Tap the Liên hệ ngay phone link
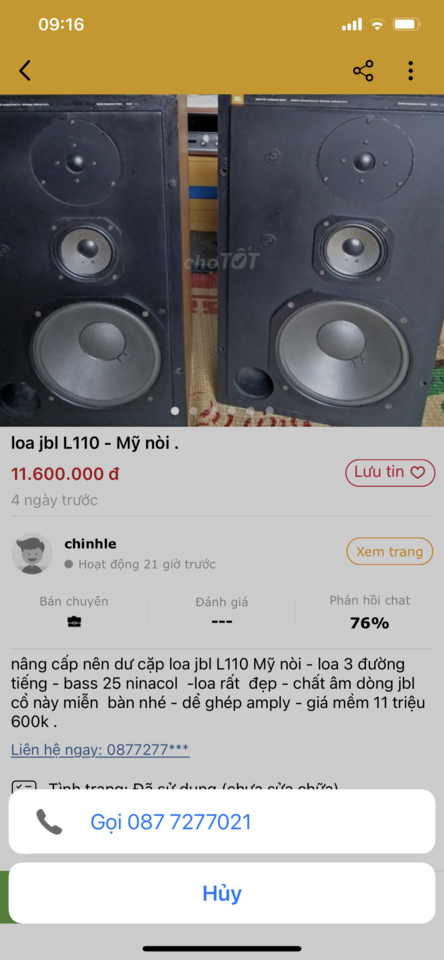The image size is (444, 960). pos(100,749)
